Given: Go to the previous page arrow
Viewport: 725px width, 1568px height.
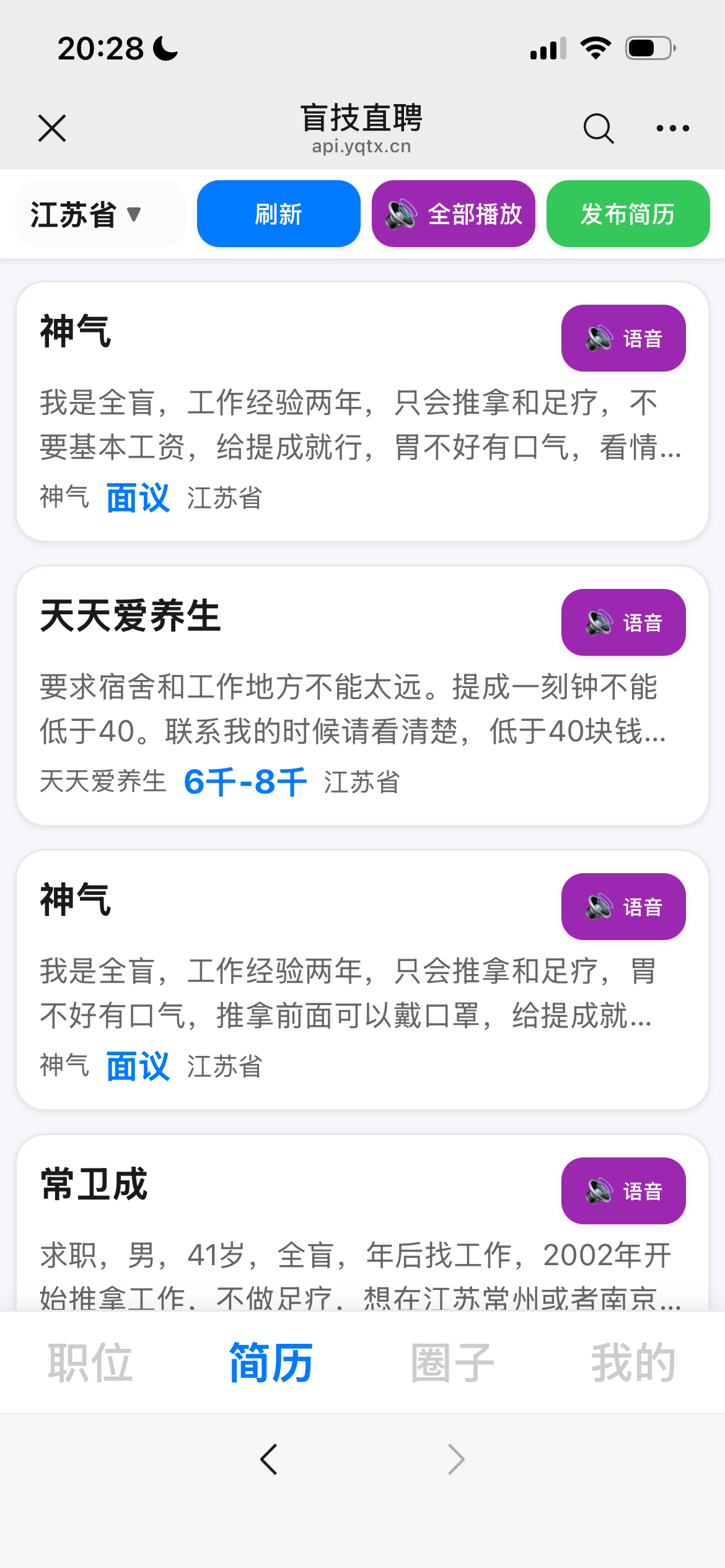Looking at the screenshot, I should tap(269, 1458).
